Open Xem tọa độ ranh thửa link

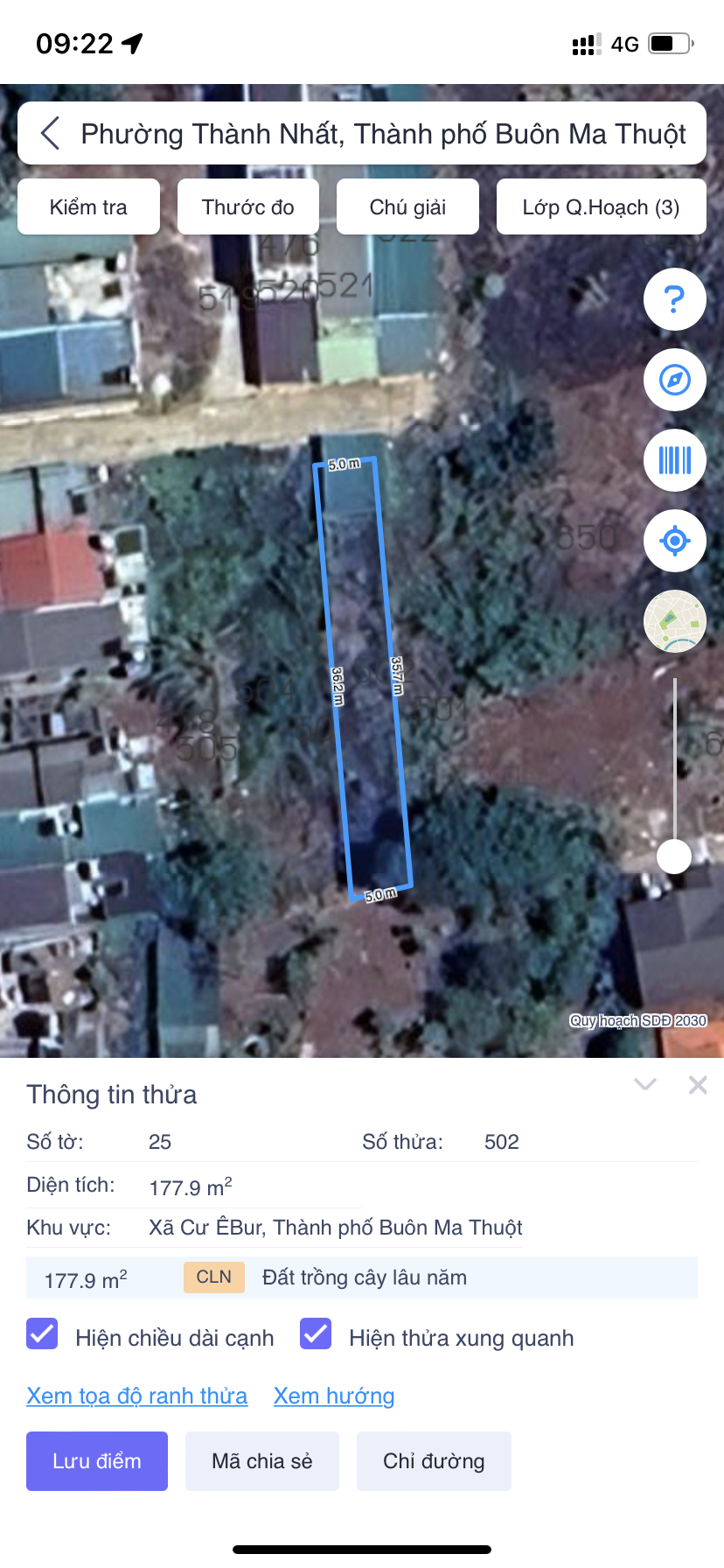[137, 1396]
